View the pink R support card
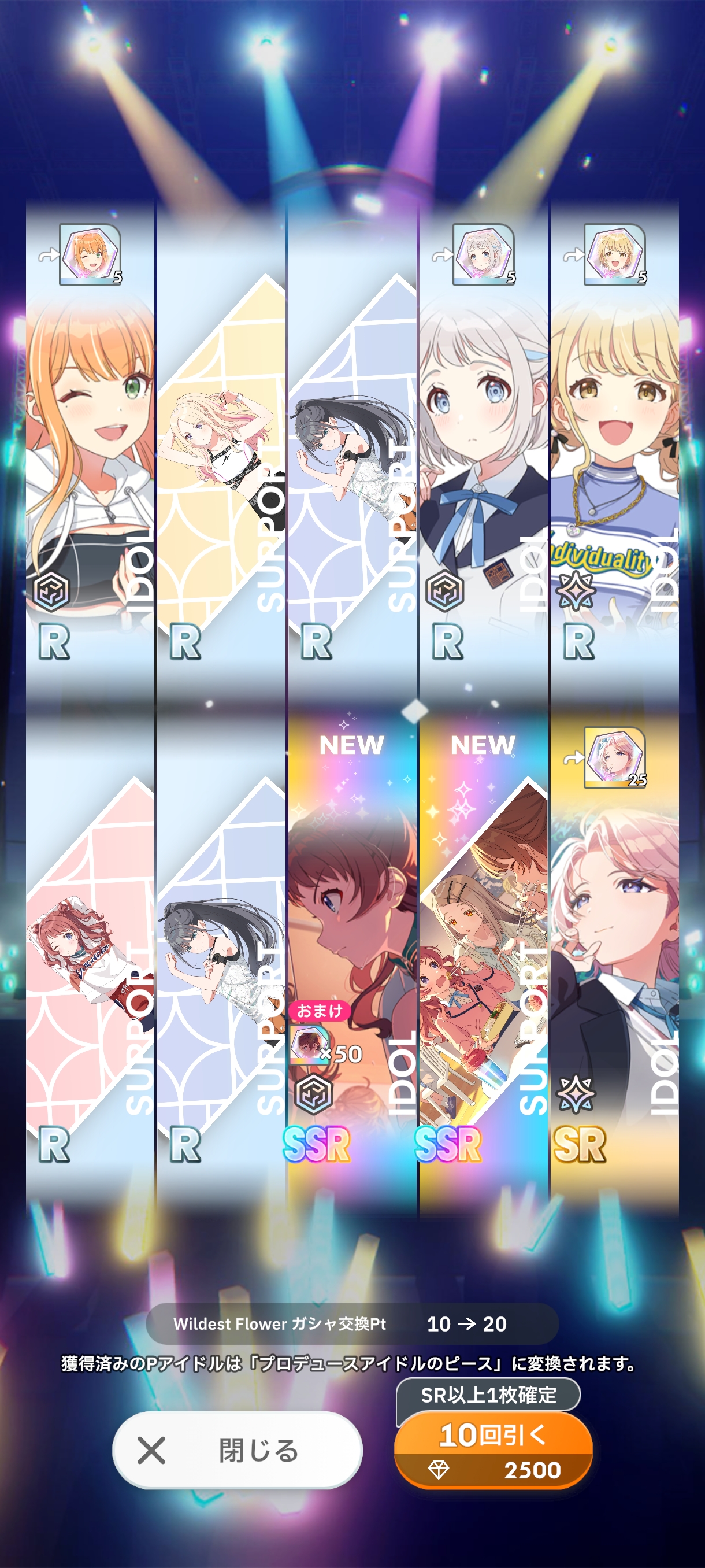 90,956
